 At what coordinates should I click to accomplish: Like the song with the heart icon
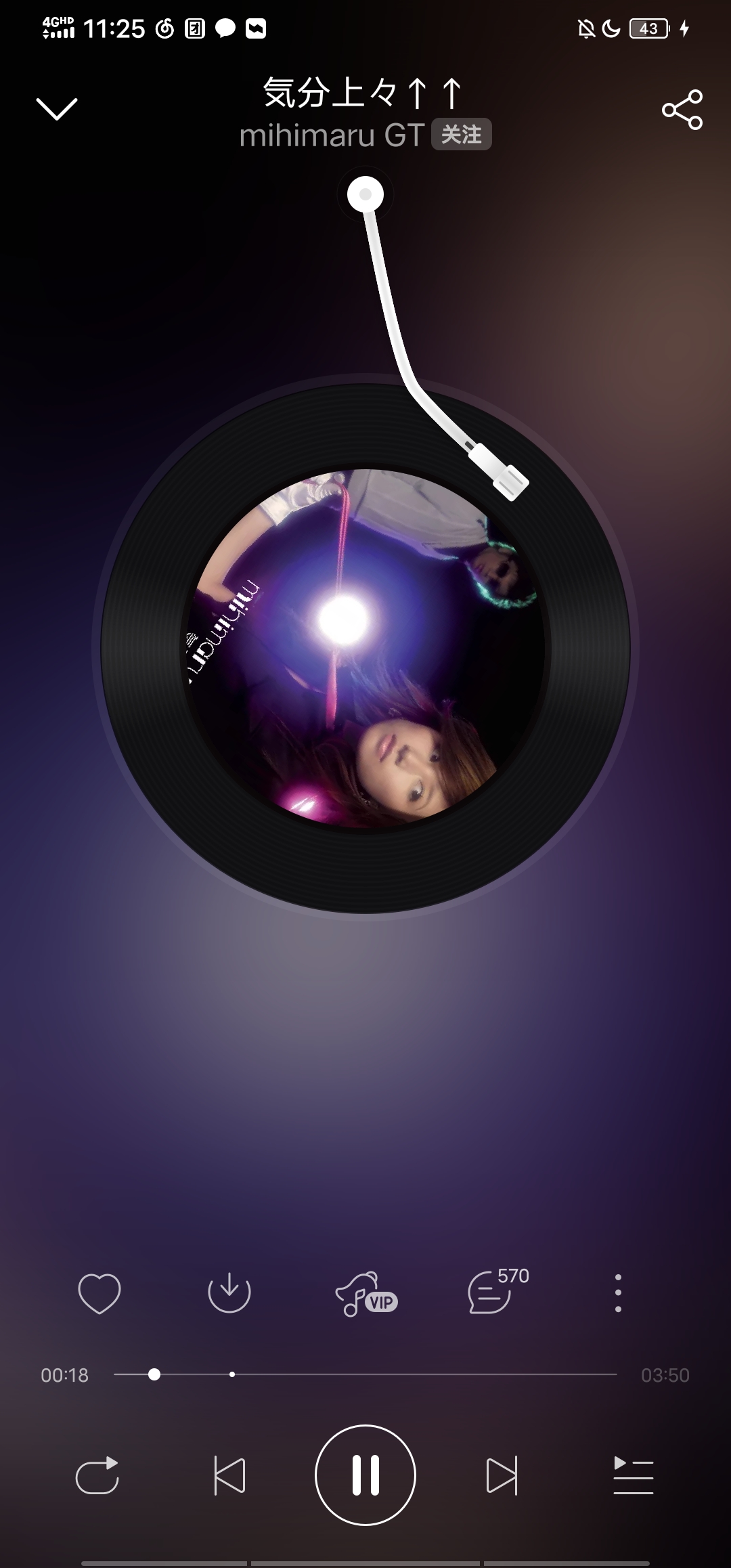click(99, 1292)
